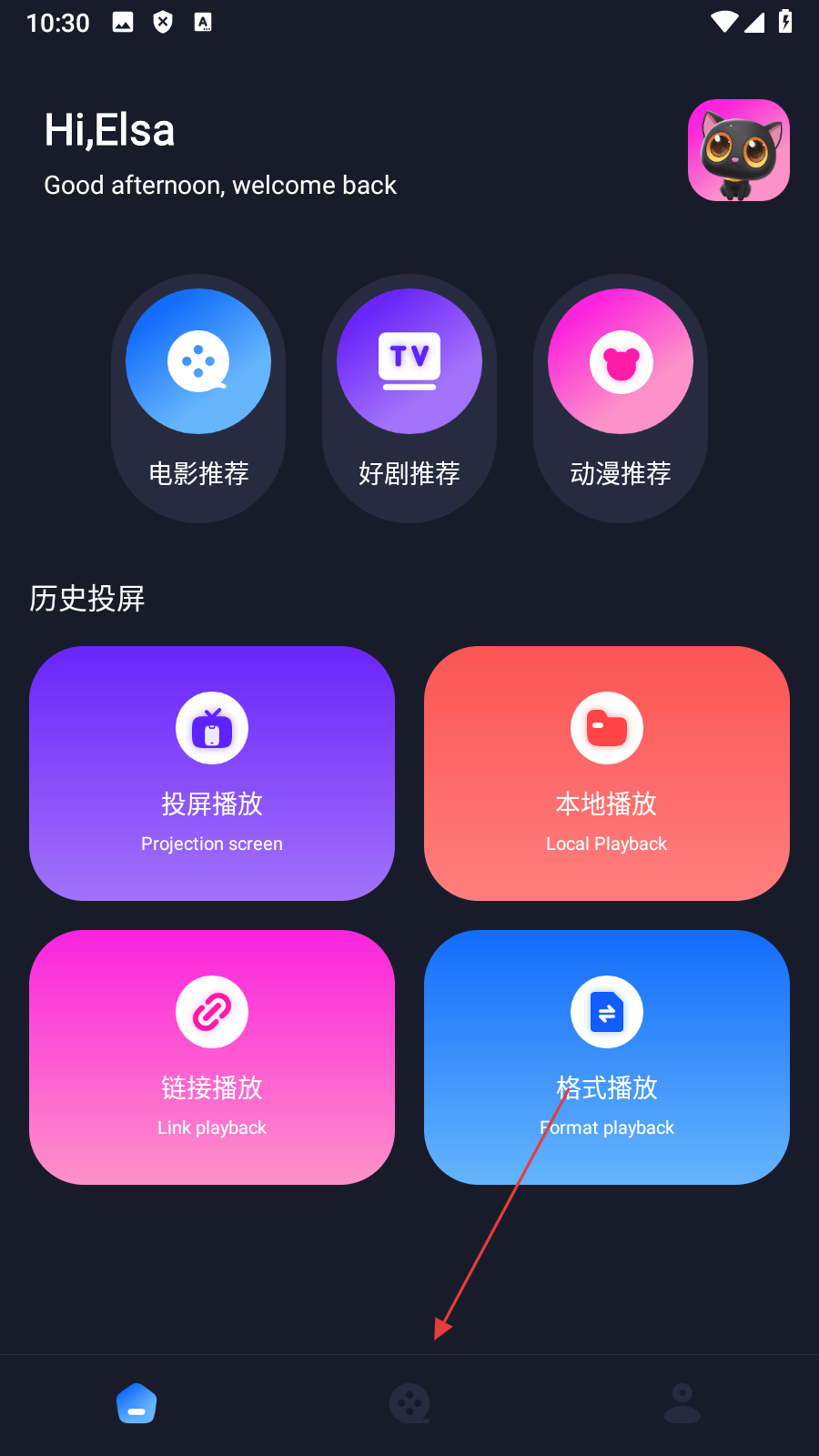Open the 本地播放 Local Playback card
This screenshot has height=1456, width=819.
(607, 773)
